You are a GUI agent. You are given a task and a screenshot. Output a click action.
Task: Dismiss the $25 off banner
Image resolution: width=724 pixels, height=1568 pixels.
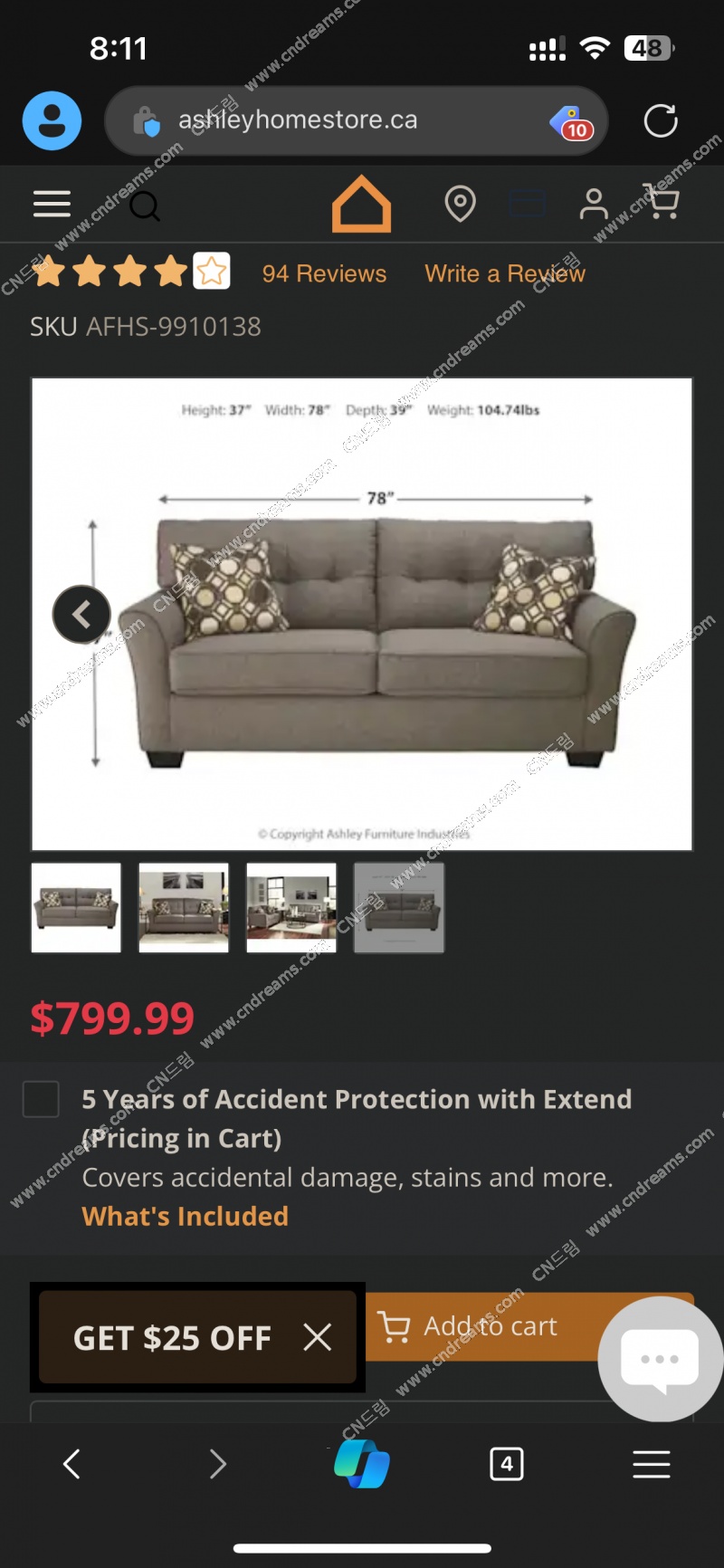[318, 1337]
